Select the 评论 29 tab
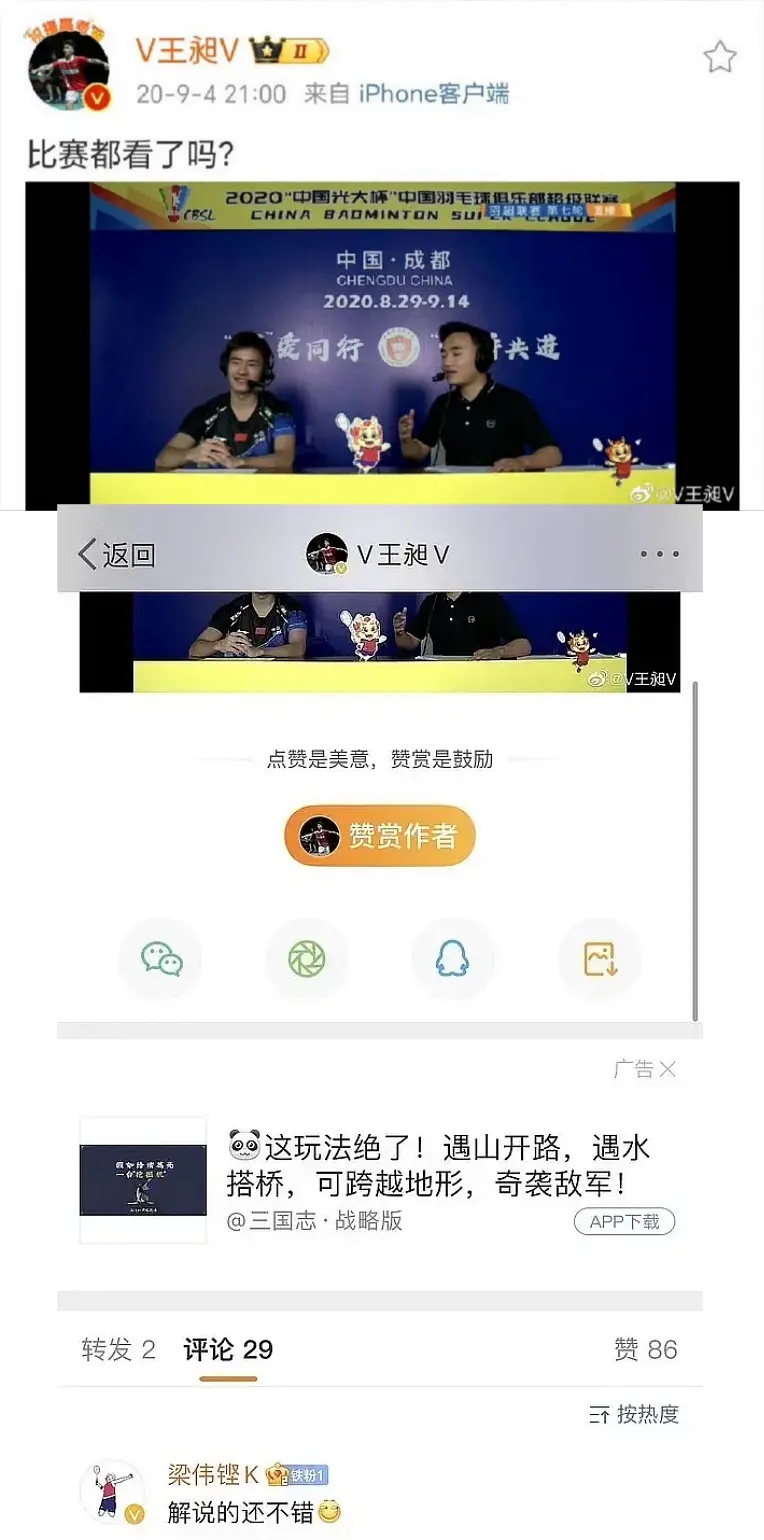Viewport: 764px width, 1540px height. point(228,1350)
